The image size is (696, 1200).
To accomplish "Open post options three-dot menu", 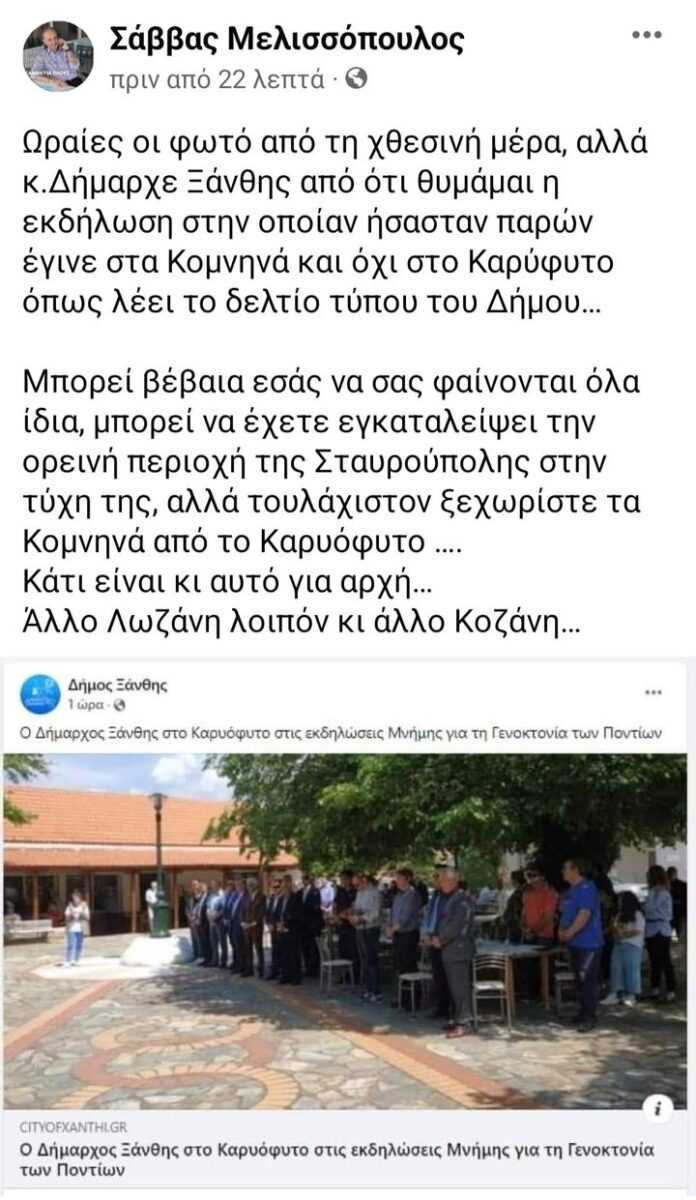I will pos(647,36).
